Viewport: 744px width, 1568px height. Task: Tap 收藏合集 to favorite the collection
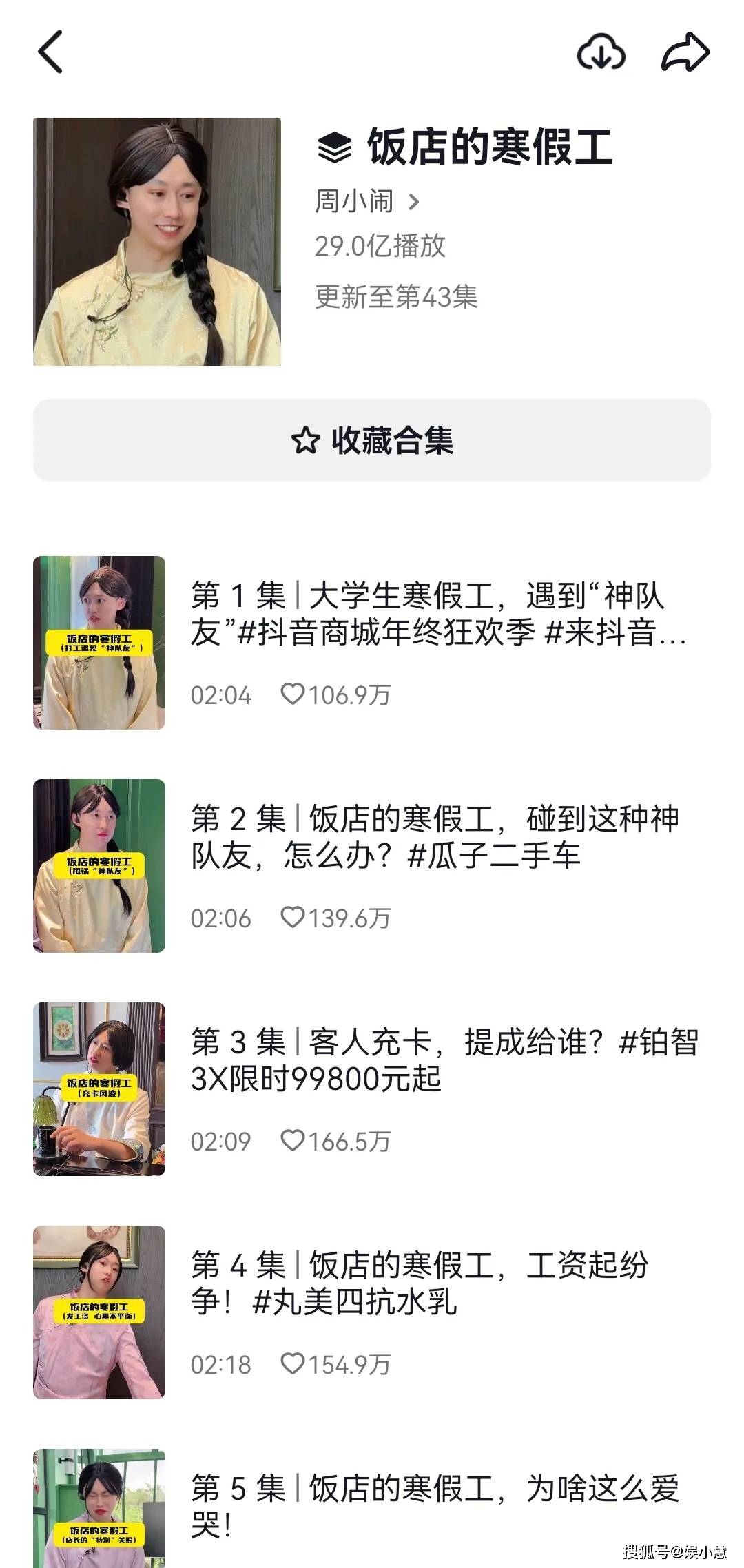click(x=372, y=440)
